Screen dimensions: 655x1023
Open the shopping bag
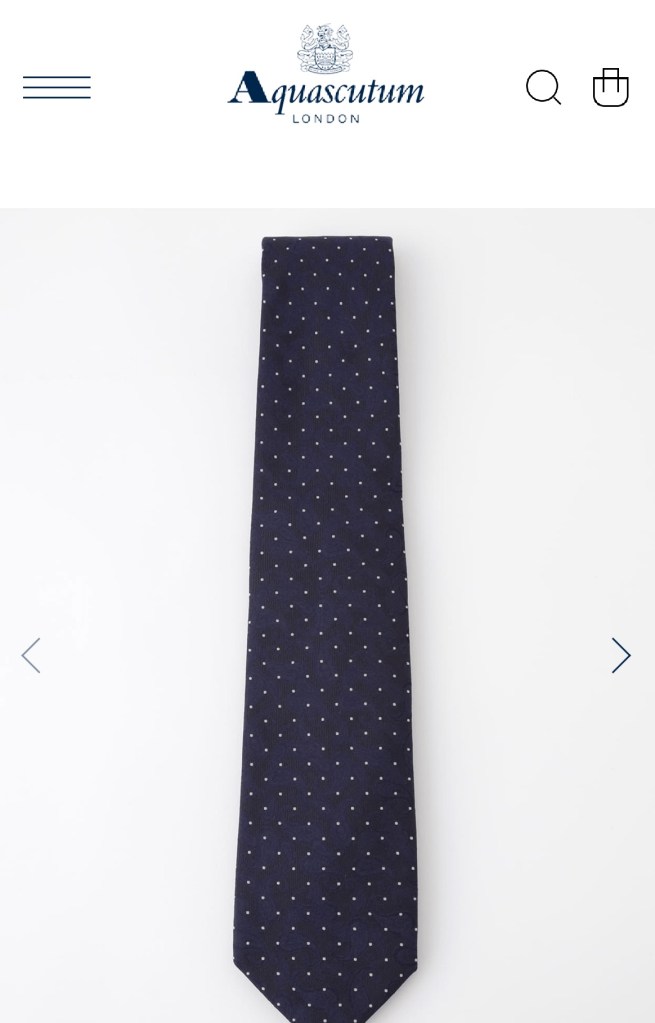coord(610,88)
